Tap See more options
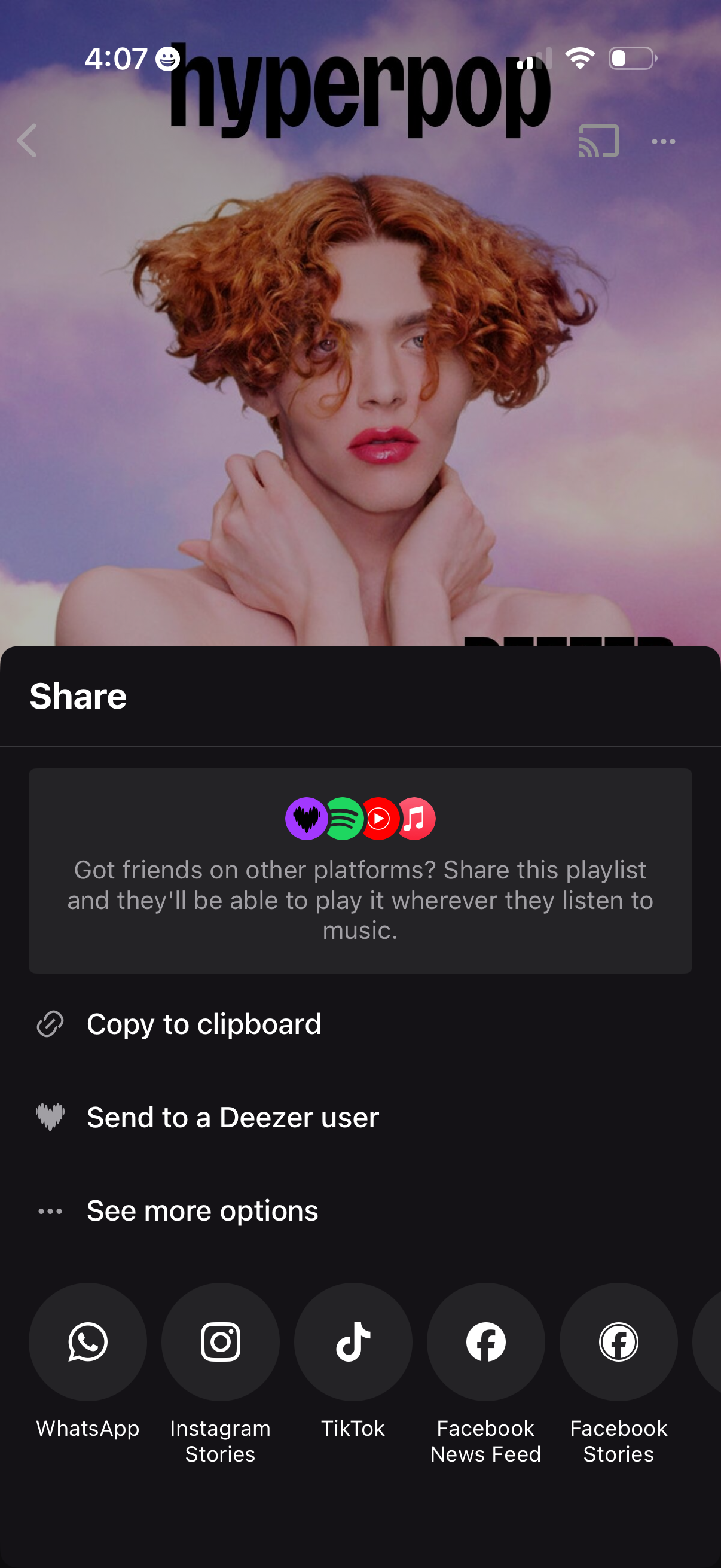 pyautogui.click(x=202, y=1210)
